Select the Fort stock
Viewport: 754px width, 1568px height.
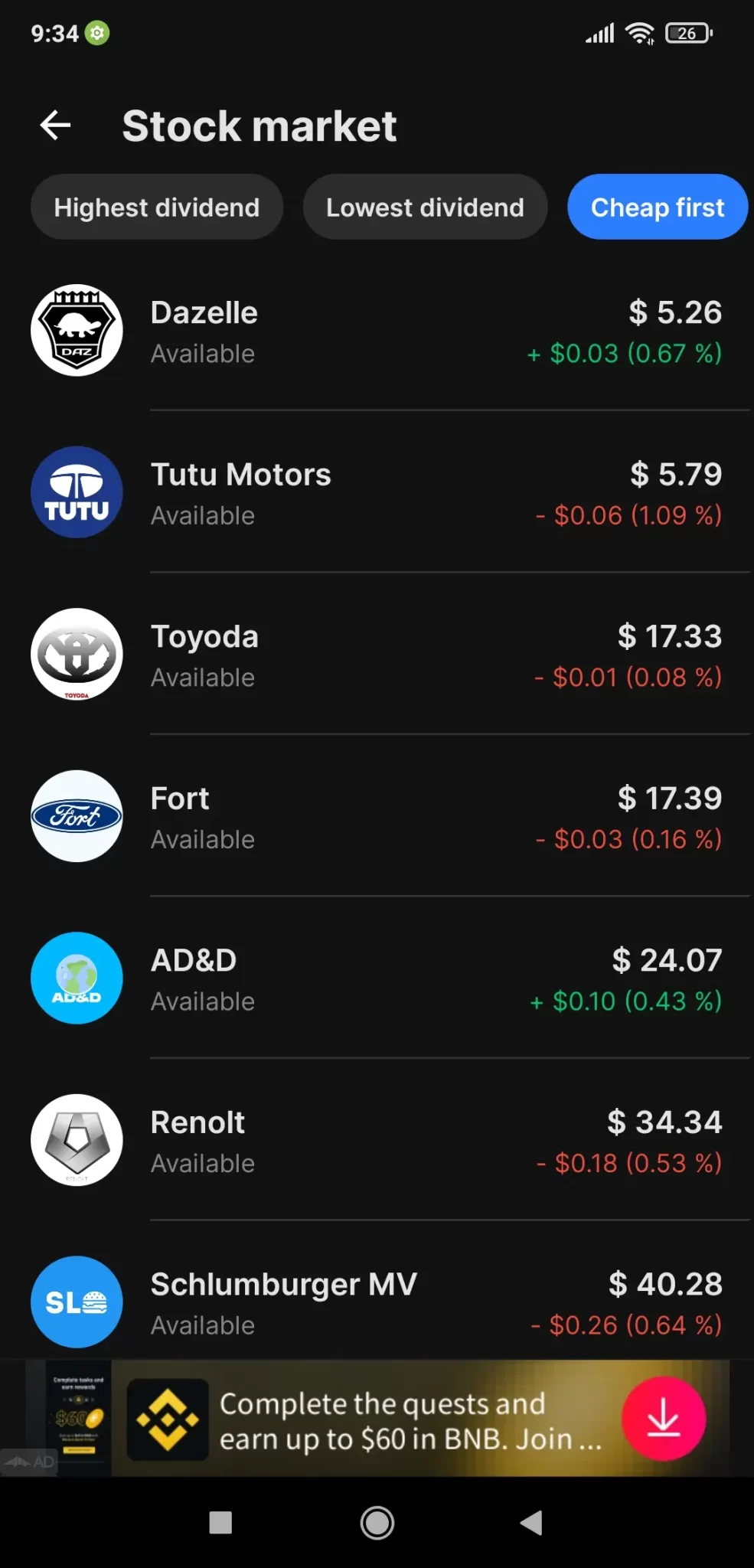[x=375, y=818]
